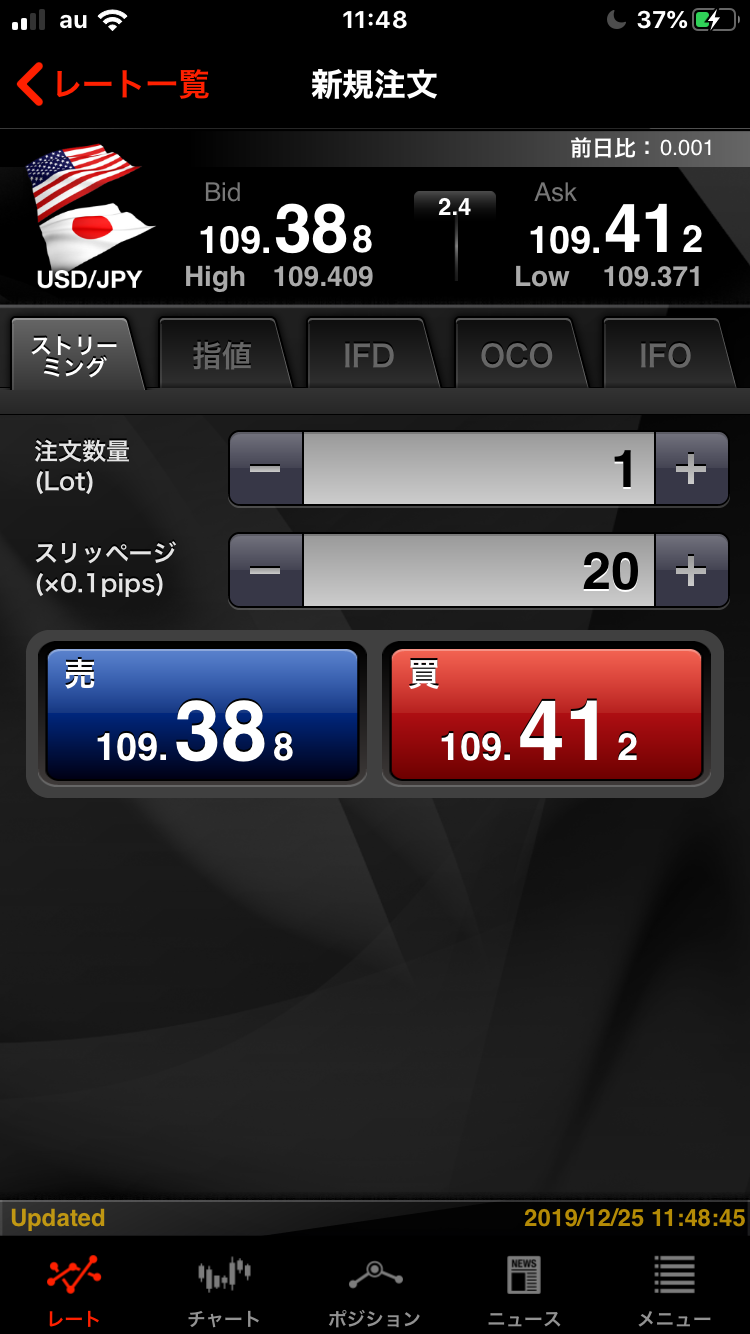Switch to the IFD tab

369,356
